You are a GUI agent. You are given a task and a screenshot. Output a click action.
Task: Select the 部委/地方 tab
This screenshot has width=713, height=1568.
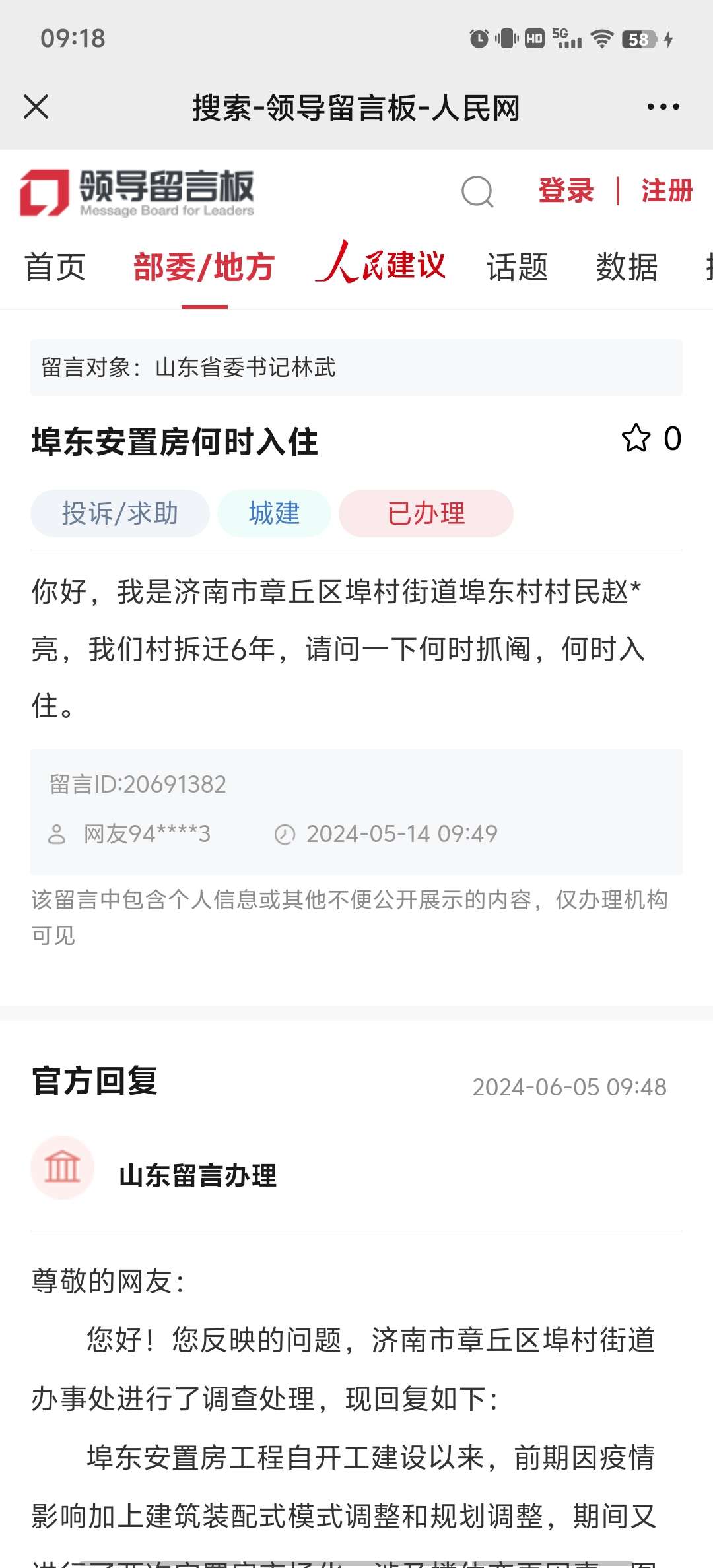point(204,267)
